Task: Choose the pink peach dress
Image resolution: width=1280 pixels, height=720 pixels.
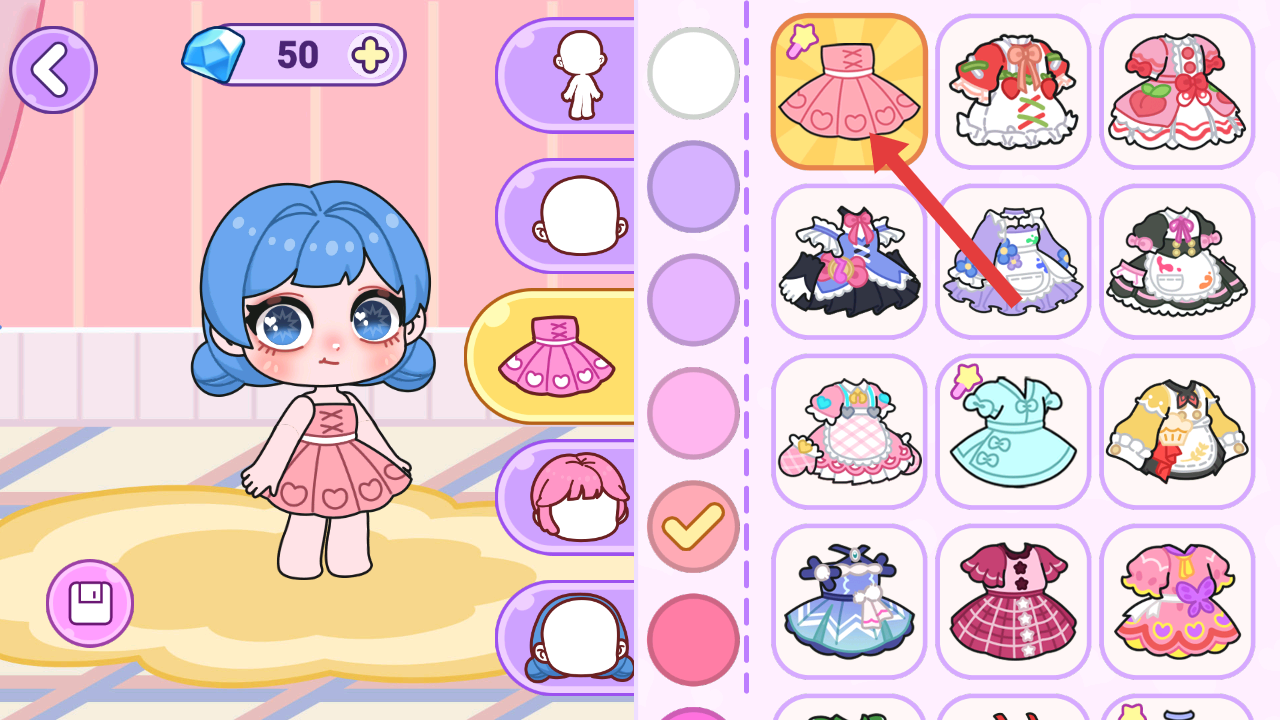Action: (1177, 91)
